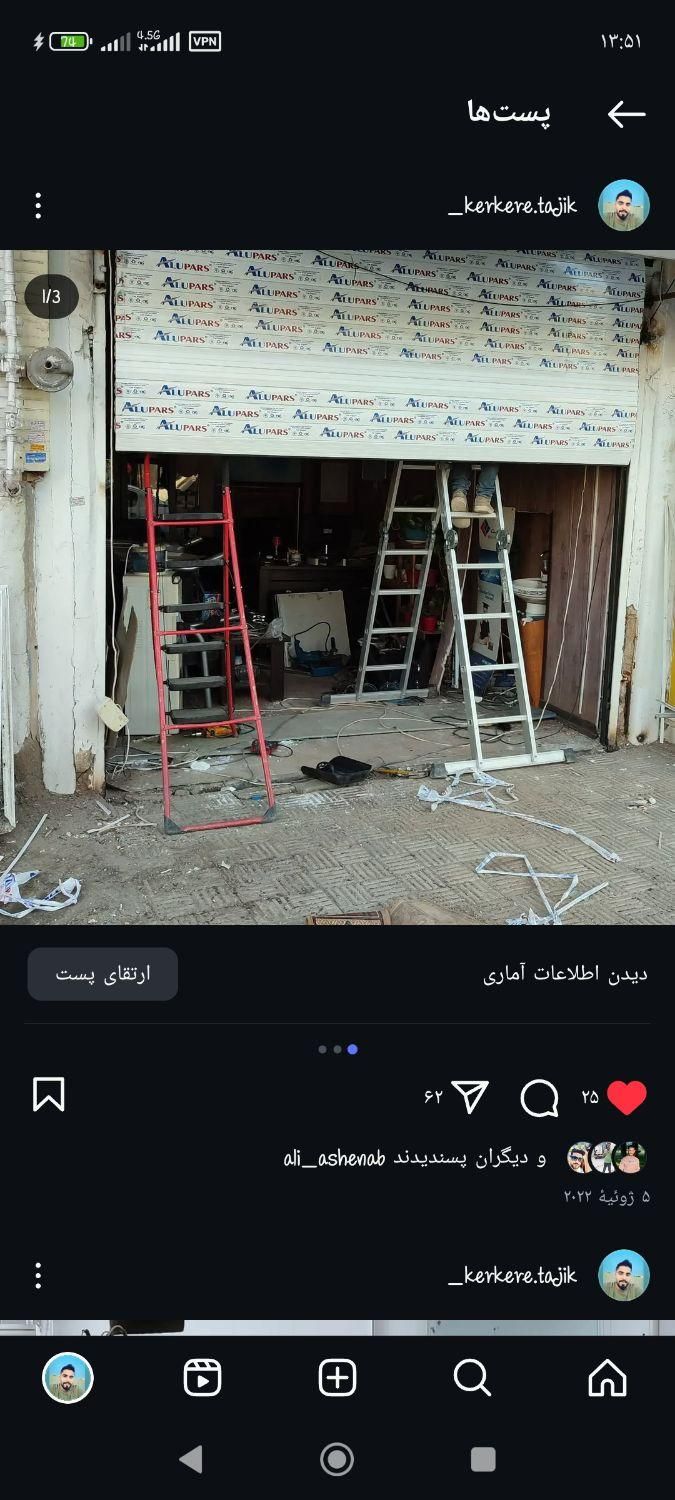
Task: Open comments on the shutter post
Action: click(539, 1098)
